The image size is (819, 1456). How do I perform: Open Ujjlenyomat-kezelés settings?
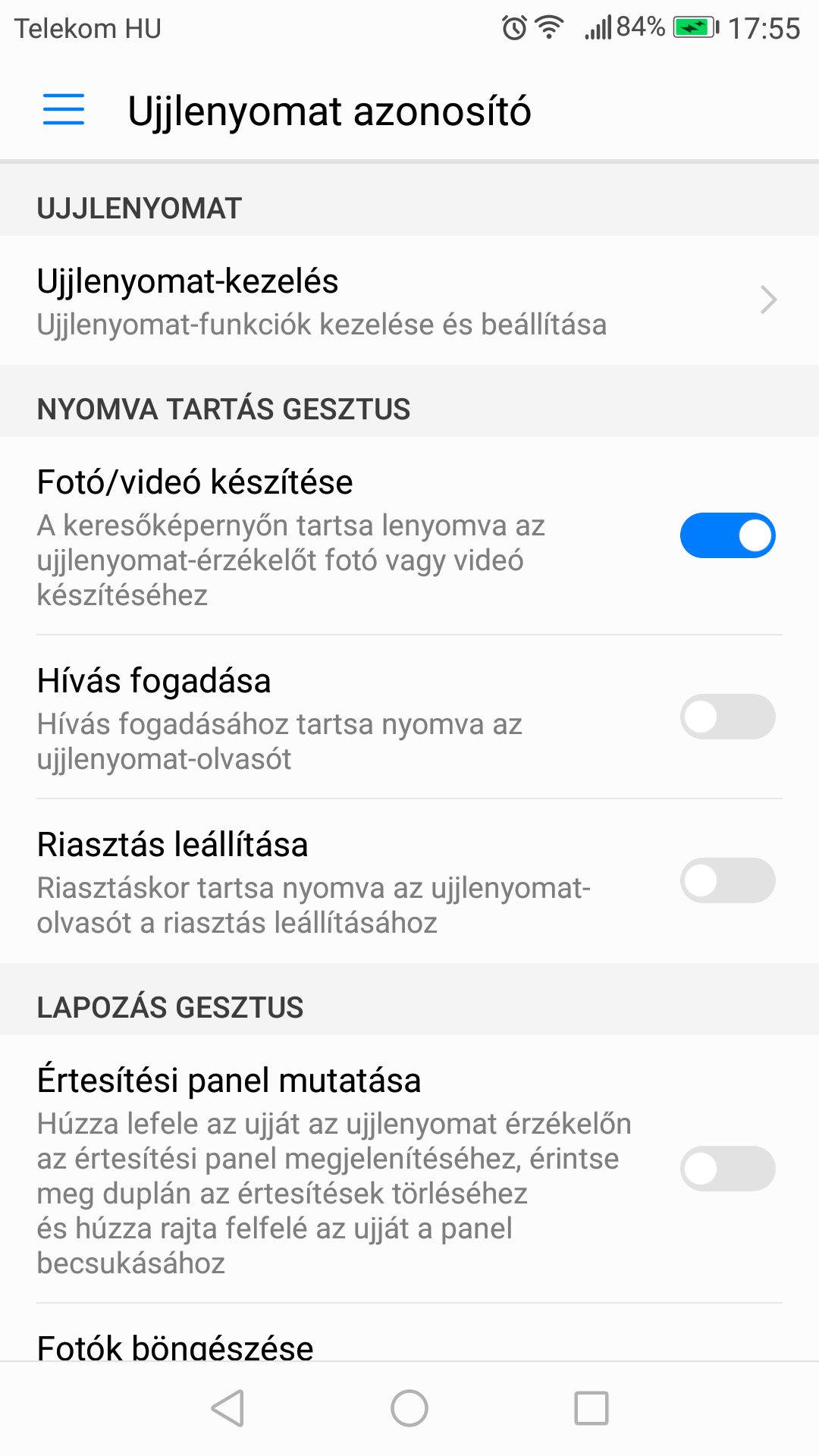pyautogui.click(x=409, y=300)
